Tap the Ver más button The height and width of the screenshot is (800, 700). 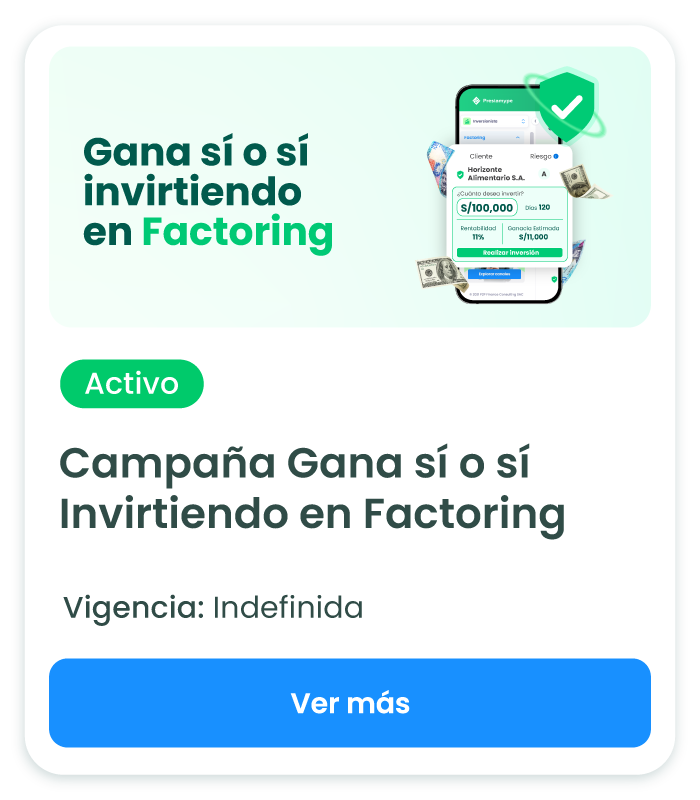[350, 702]
